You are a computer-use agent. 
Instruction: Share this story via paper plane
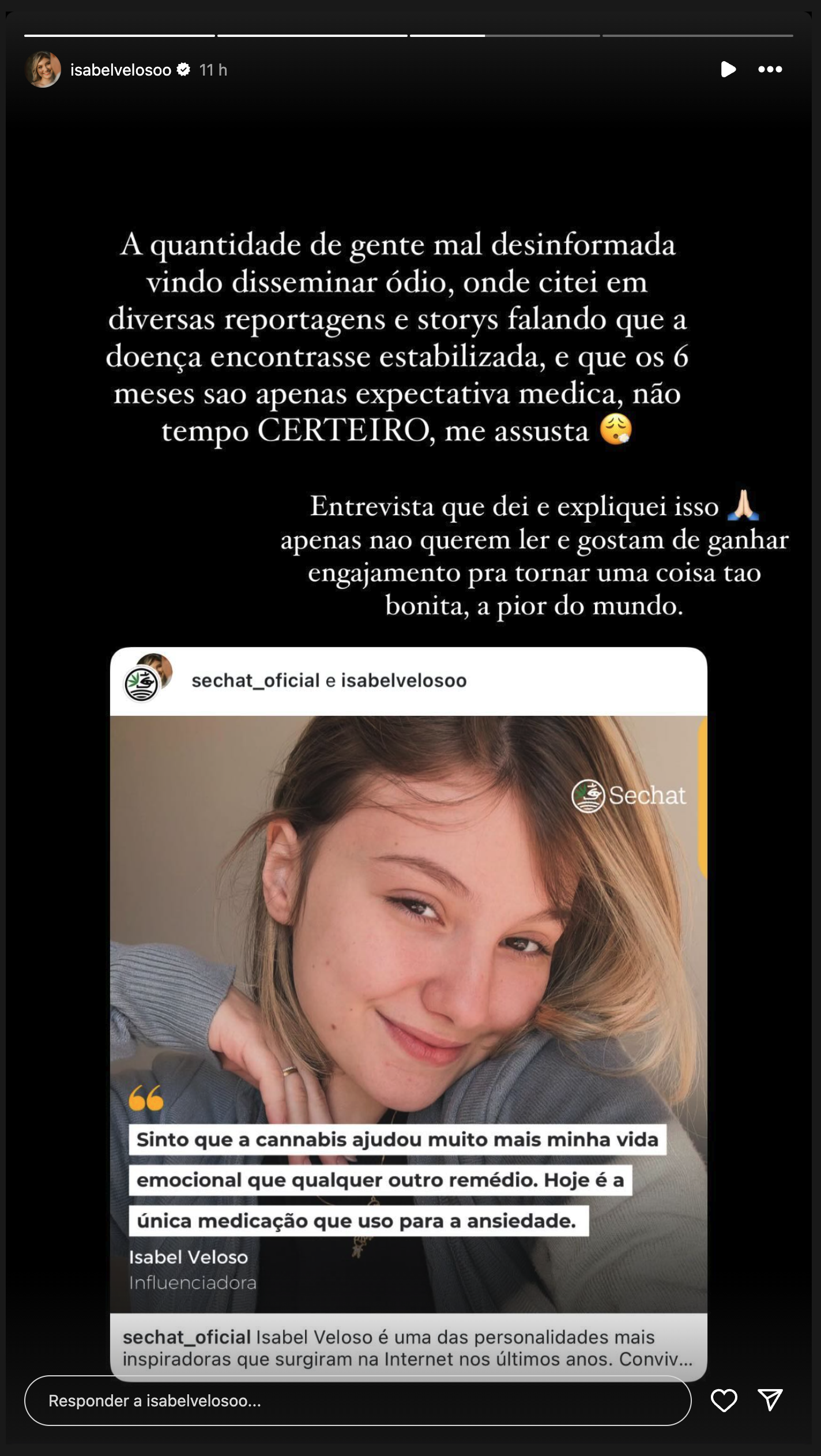(x=770, y=1401)
